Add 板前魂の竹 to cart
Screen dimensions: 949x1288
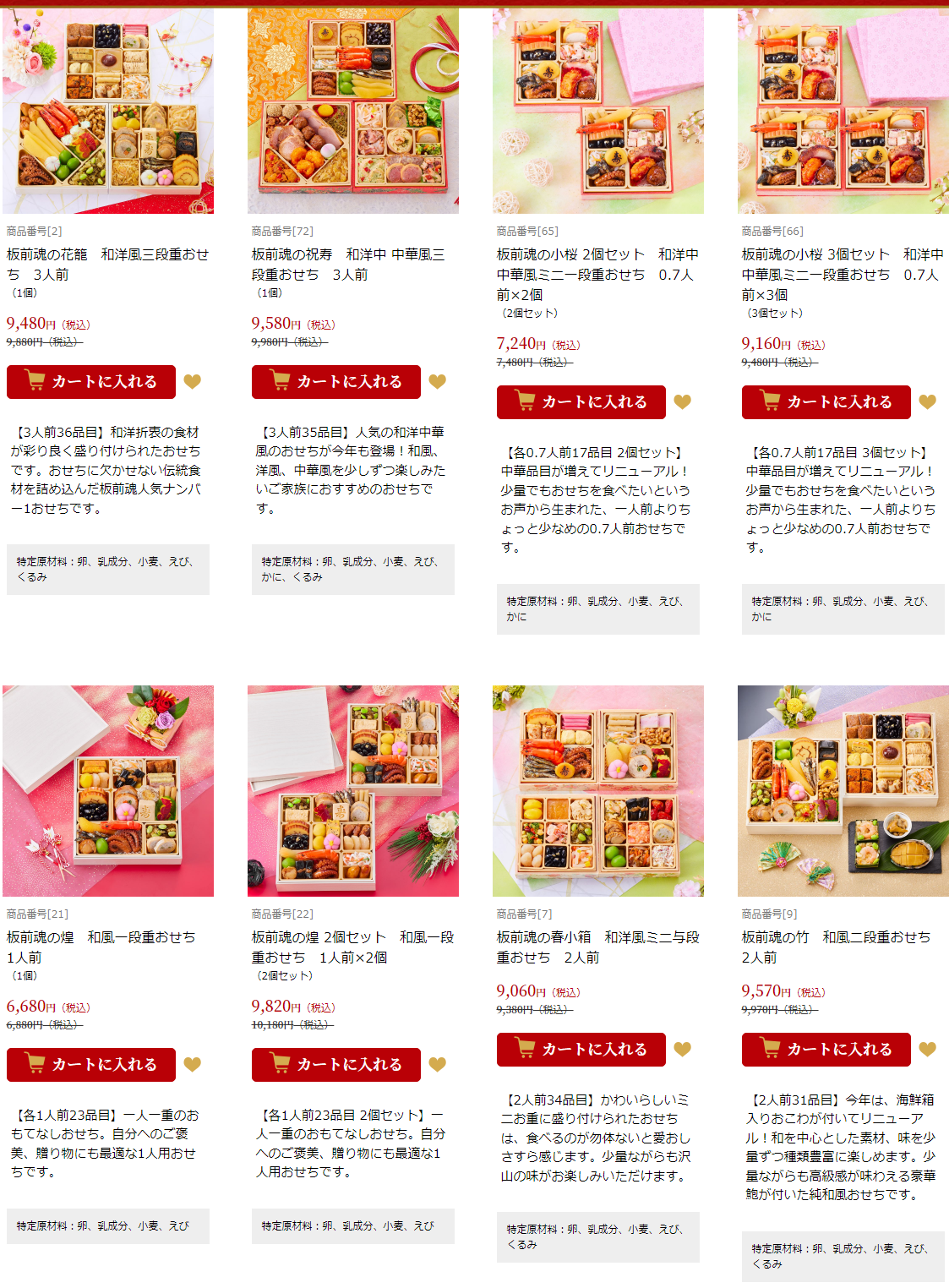826,1050
